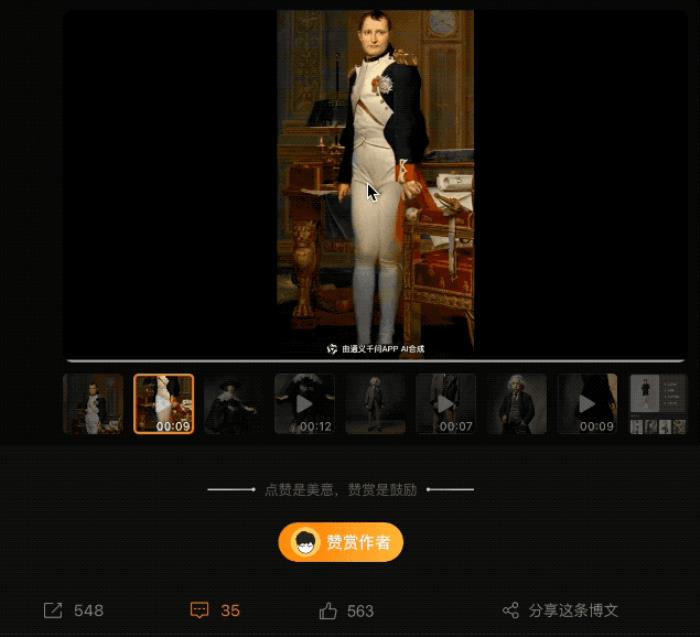Tap 分享这条博文 to share post
700x637 pixels.
pyautogui.click(x=560, y=610)
